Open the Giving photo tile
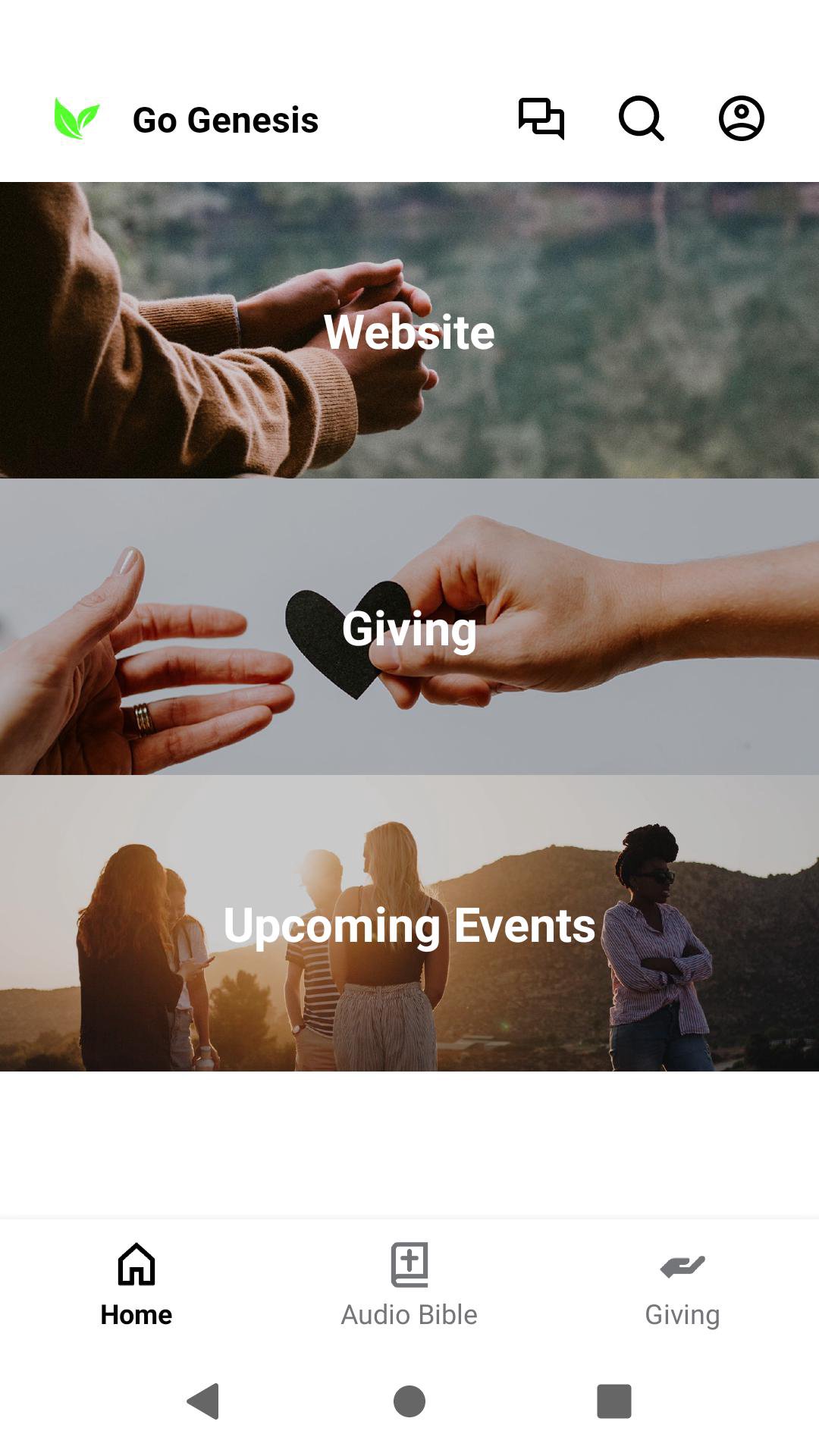 pyautogui.click(x=409, y=627)
